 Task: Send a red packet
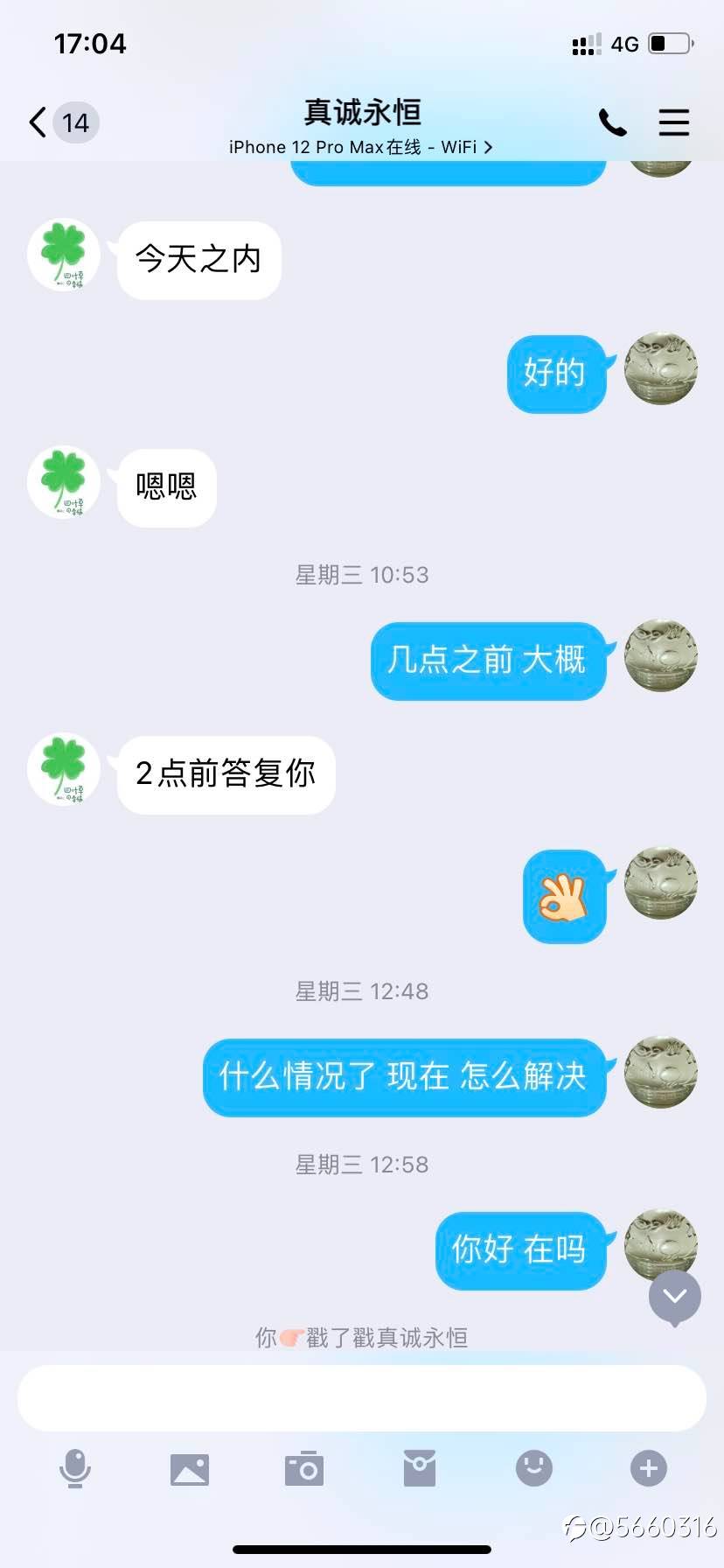420,1468
